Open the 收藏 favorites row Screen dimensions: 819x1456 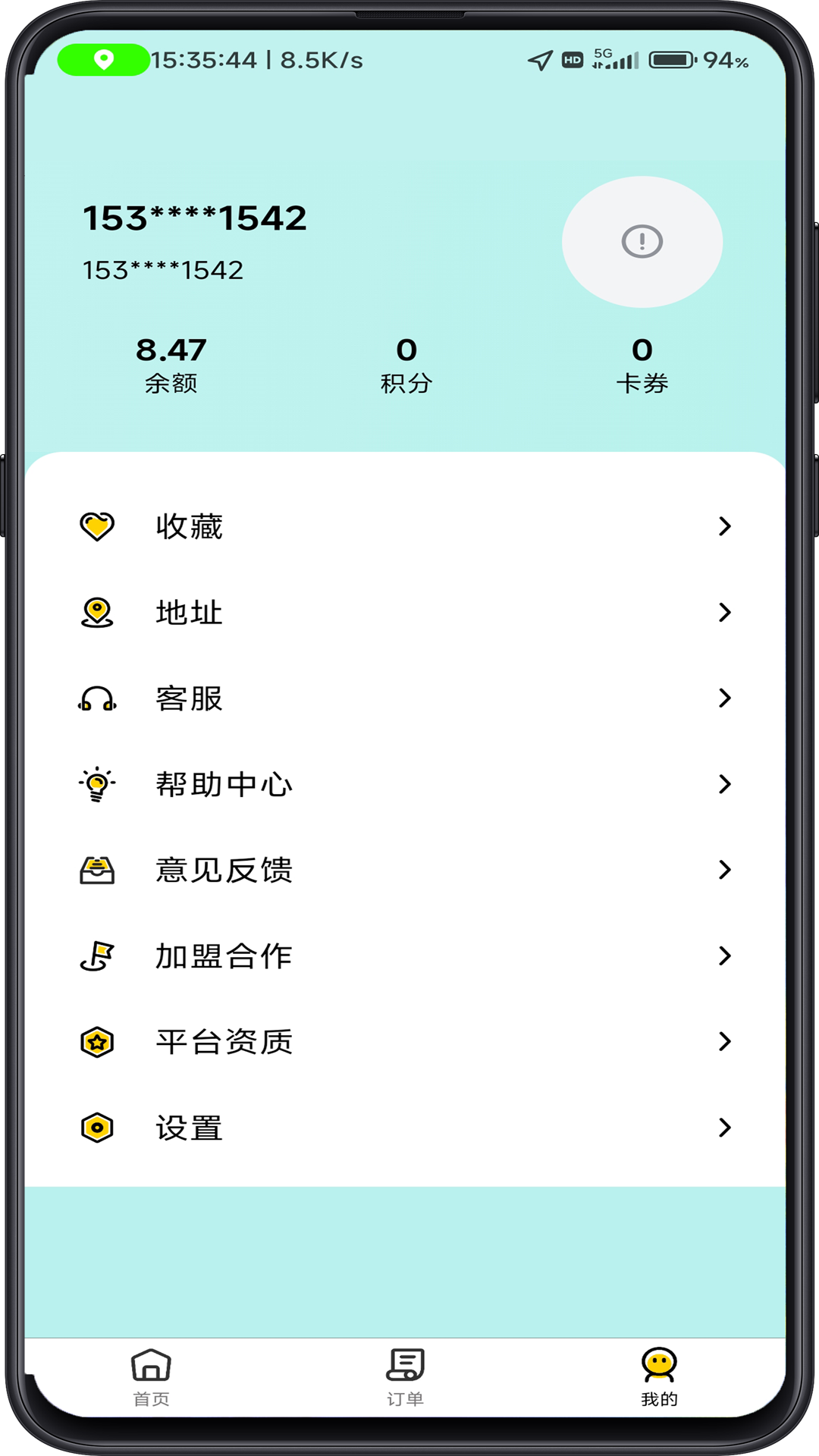(405, 526)
